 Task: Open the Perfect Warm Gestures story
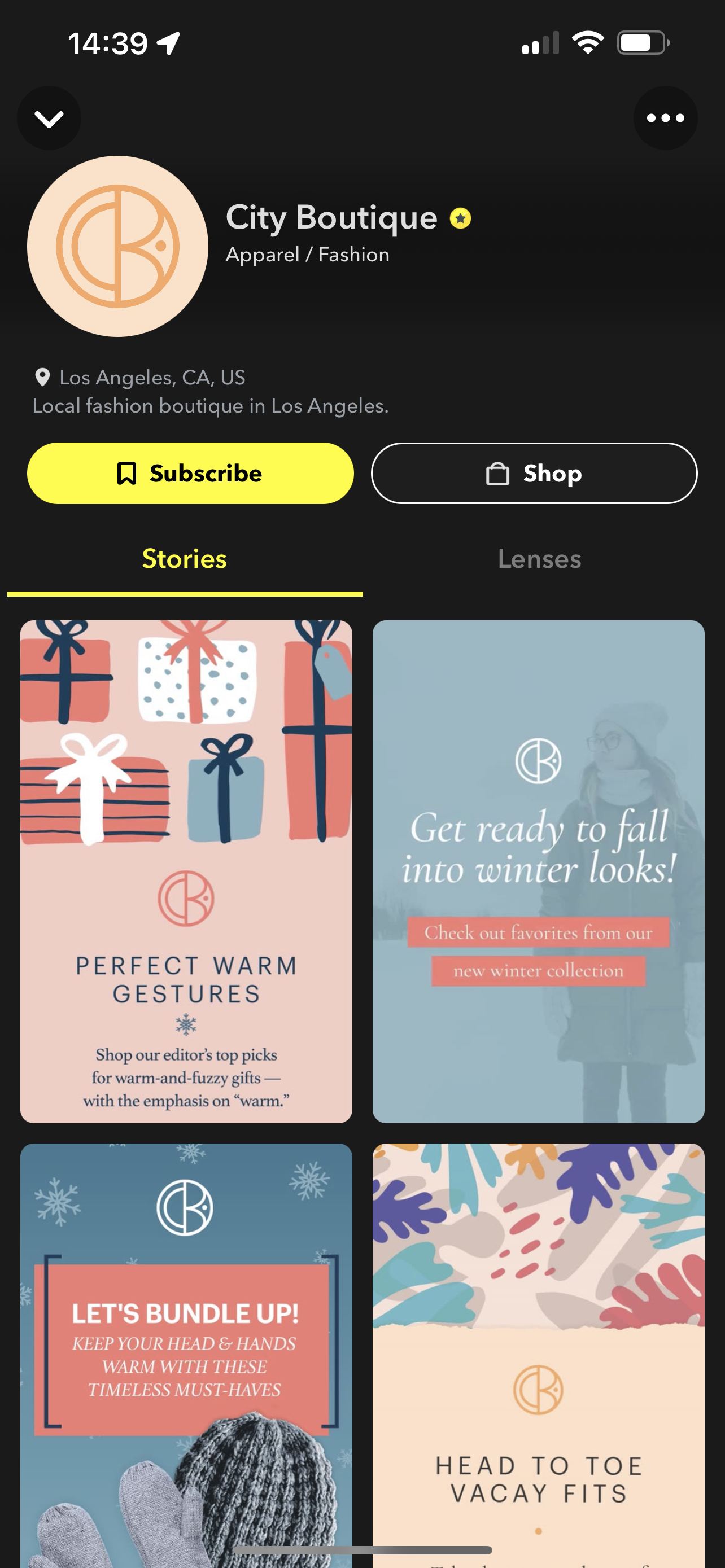(186, 870)
